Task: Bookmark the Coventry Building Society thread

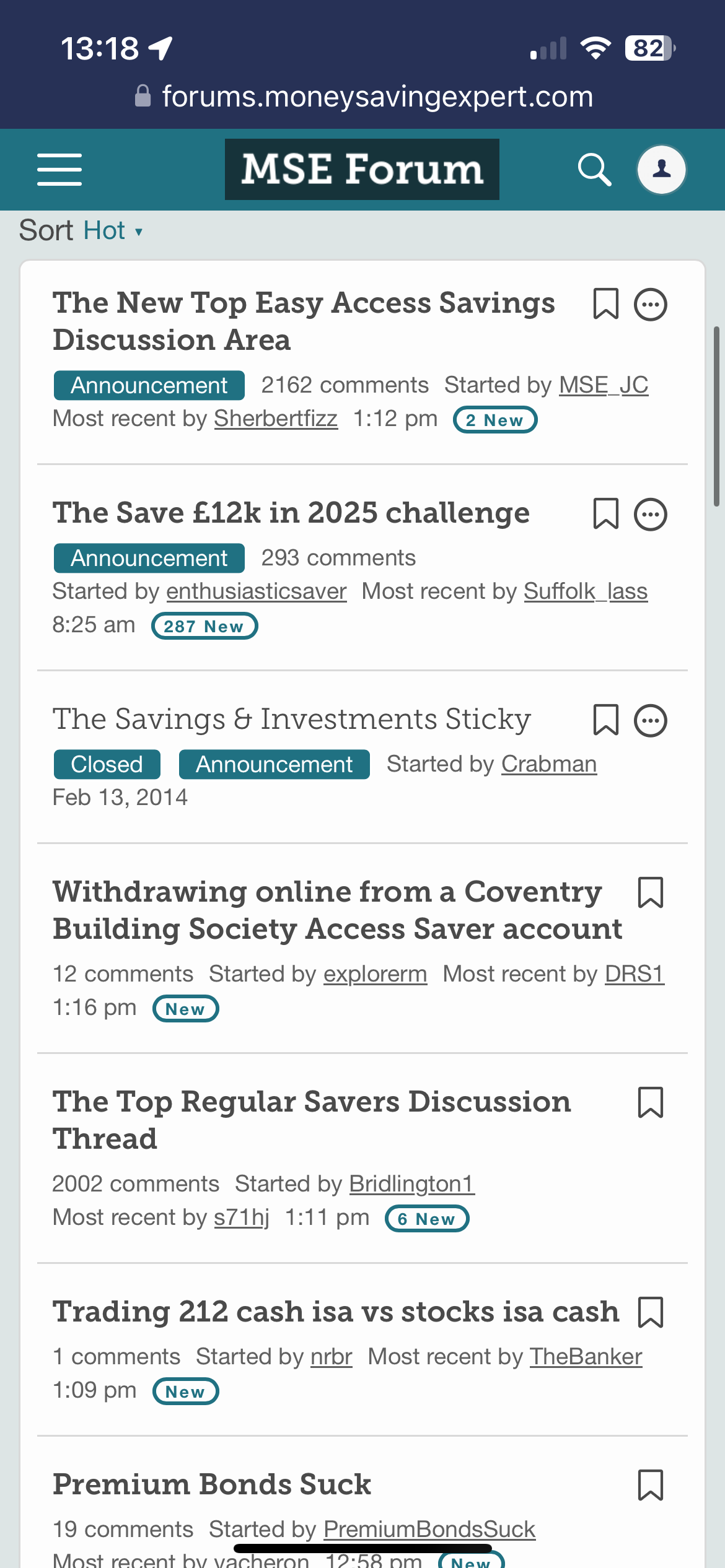Action: [x=651, y=892]
